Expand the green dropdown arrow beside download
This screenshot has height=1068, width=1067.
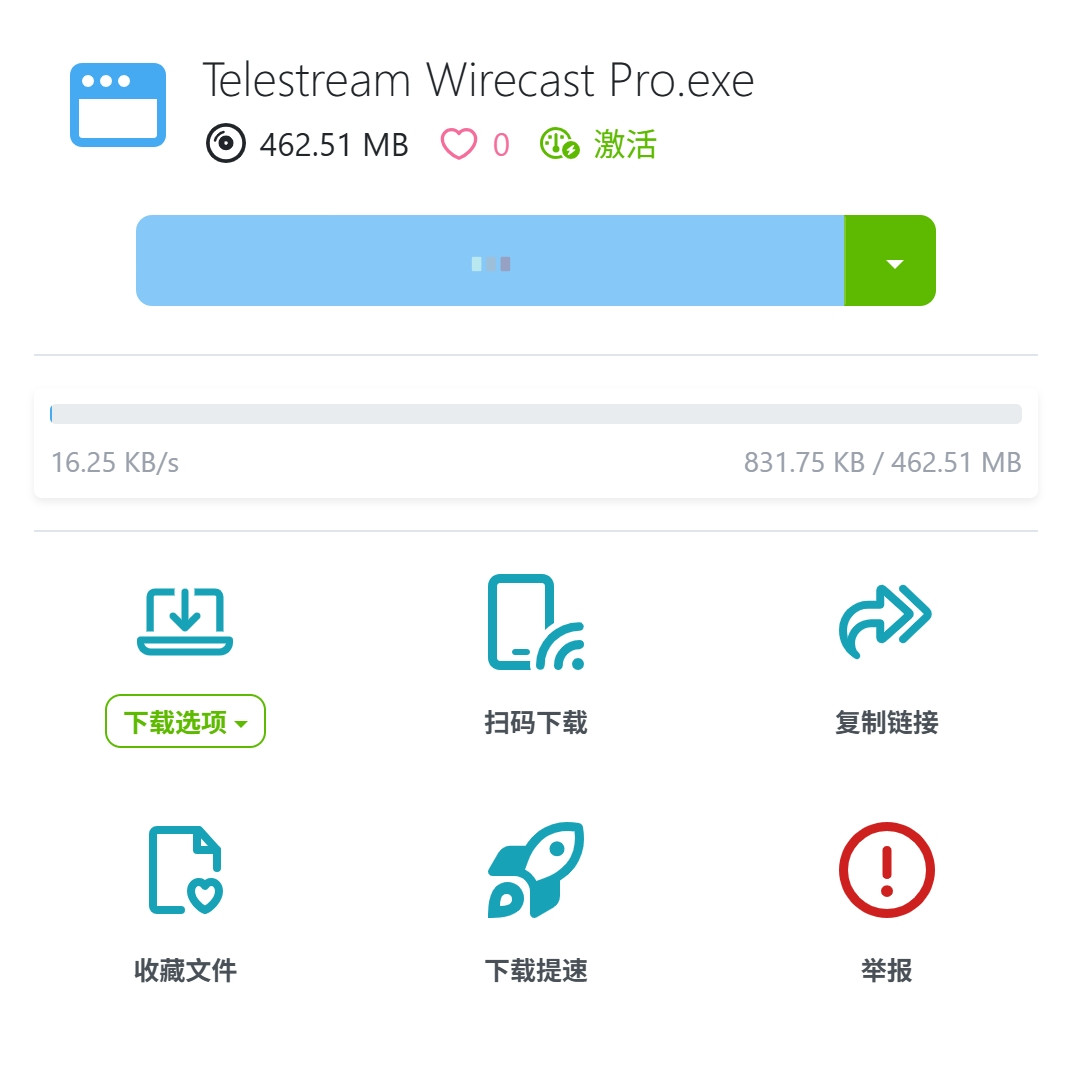click(x=893, y=262)
